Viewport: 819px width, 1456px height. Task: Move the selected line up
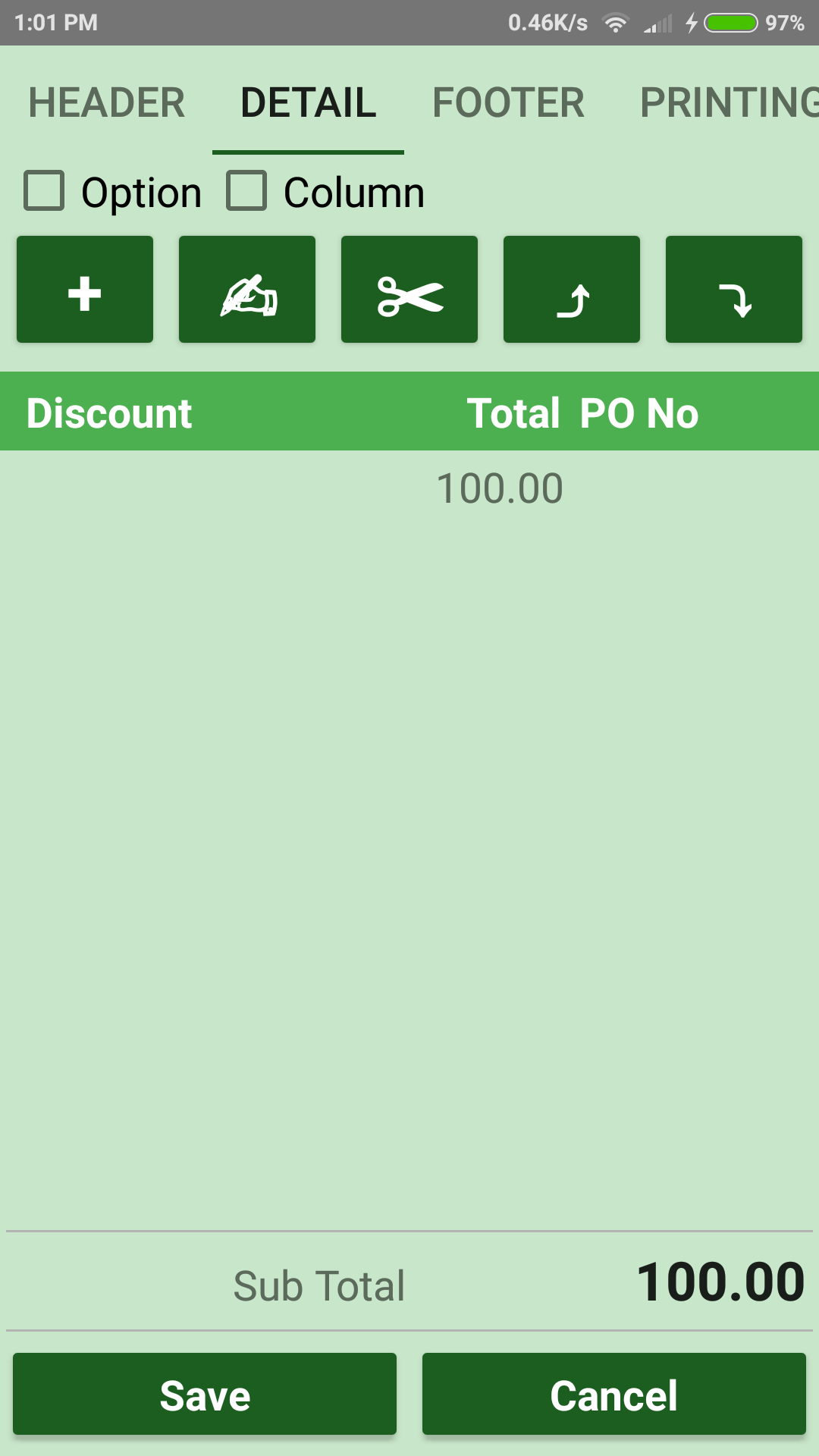[x=572, y=290]
